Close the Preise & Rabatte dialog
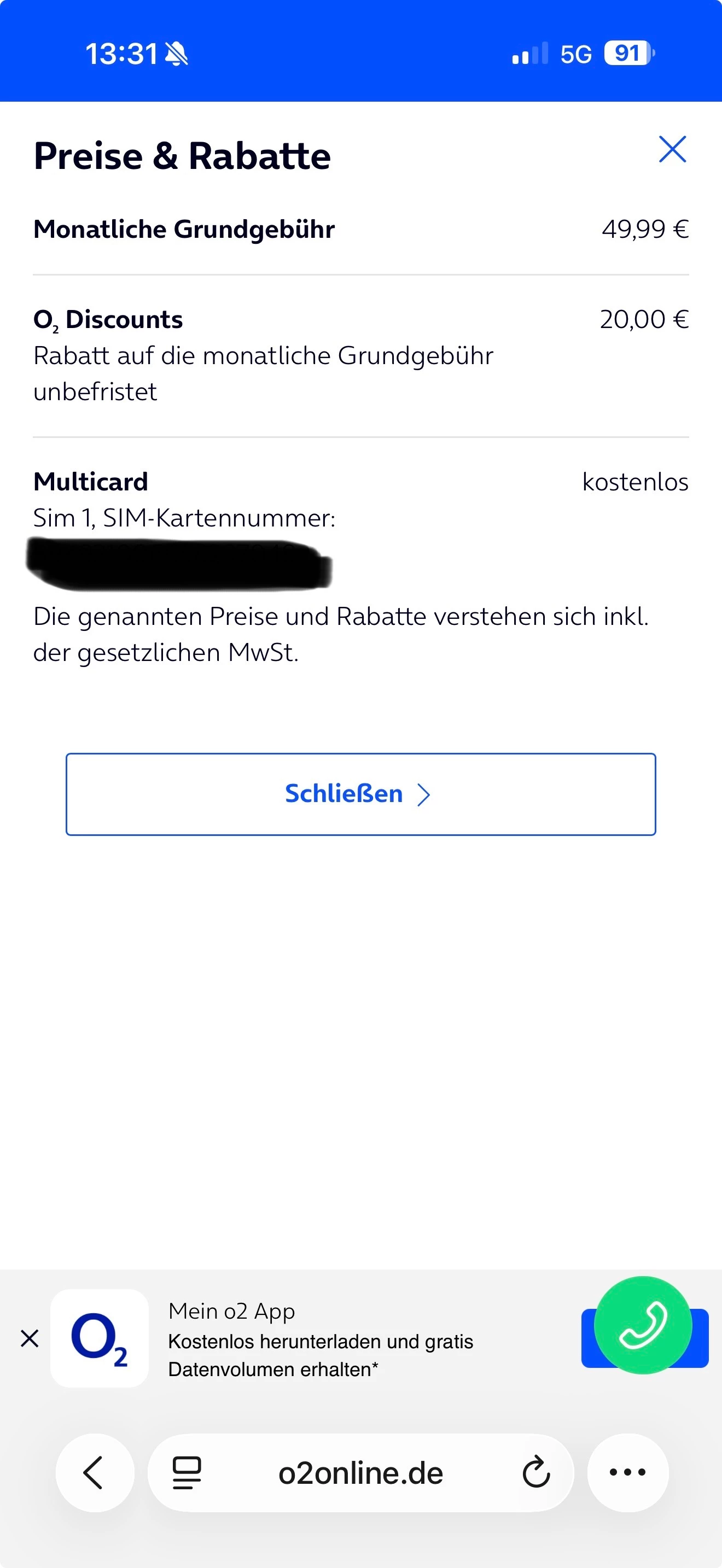 [x=672, y=150]
